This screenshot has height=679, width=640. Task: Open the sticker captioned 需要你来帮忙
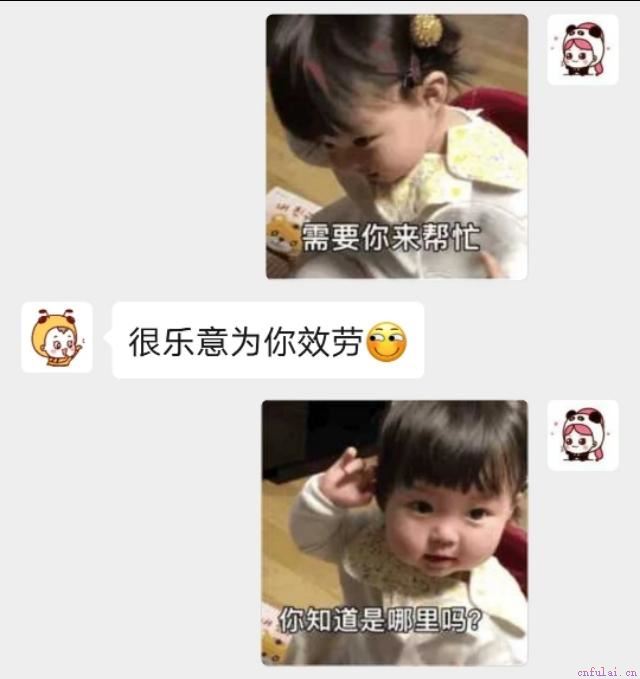[x=396, y=147]
